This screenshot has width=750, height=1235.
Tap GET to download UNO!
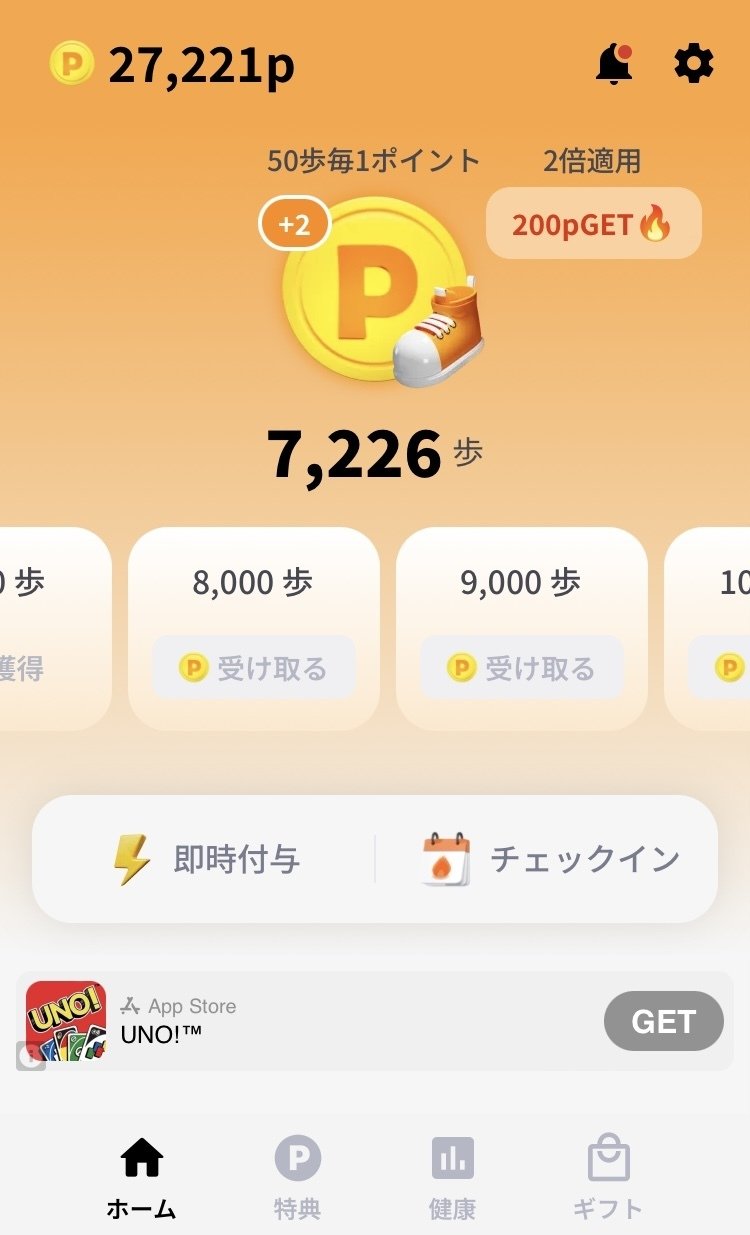click(x=663, y=1021)
